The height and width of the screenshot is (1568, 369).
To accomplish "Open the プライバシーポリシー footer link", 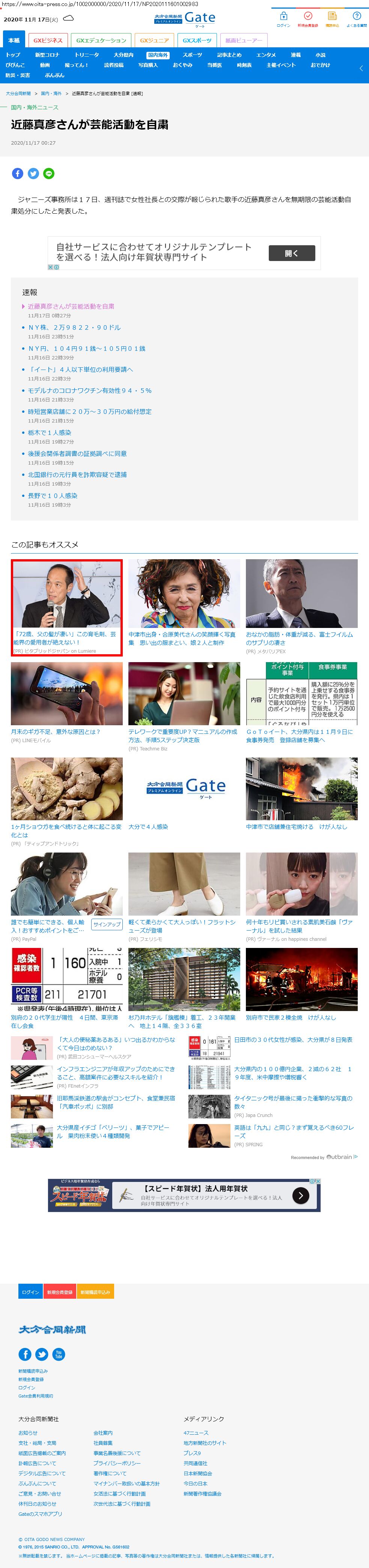I will pos(117,1463).
